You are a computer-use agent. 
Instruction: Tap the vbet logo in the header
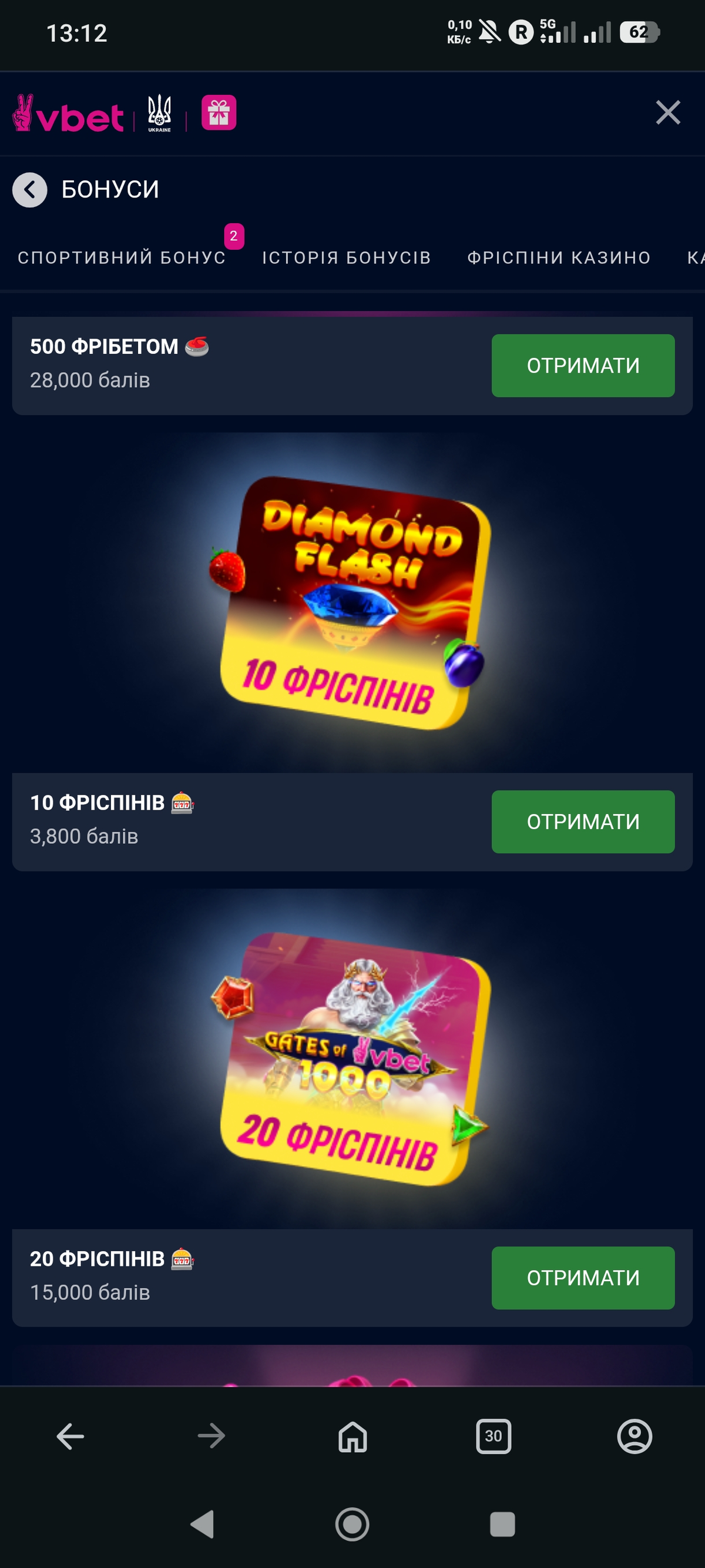[69, 114]
